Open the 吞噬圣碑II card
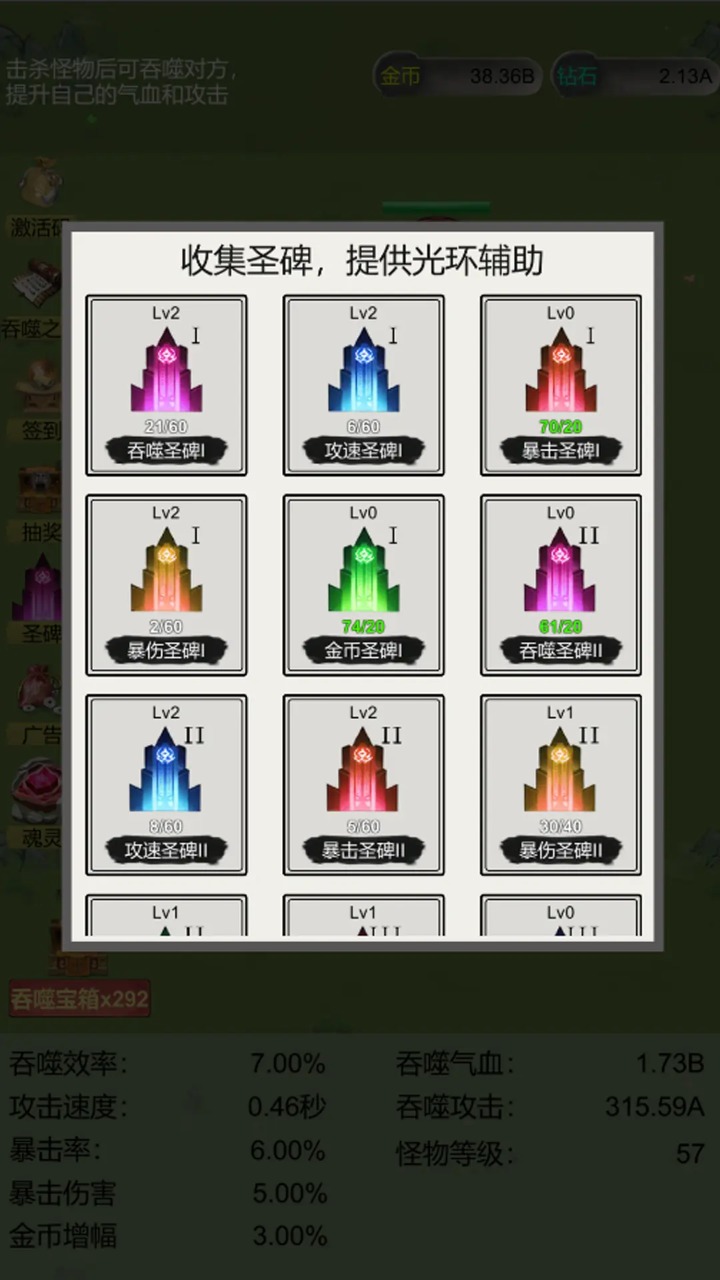The image size is (720, 1280). tap(561, 585)
